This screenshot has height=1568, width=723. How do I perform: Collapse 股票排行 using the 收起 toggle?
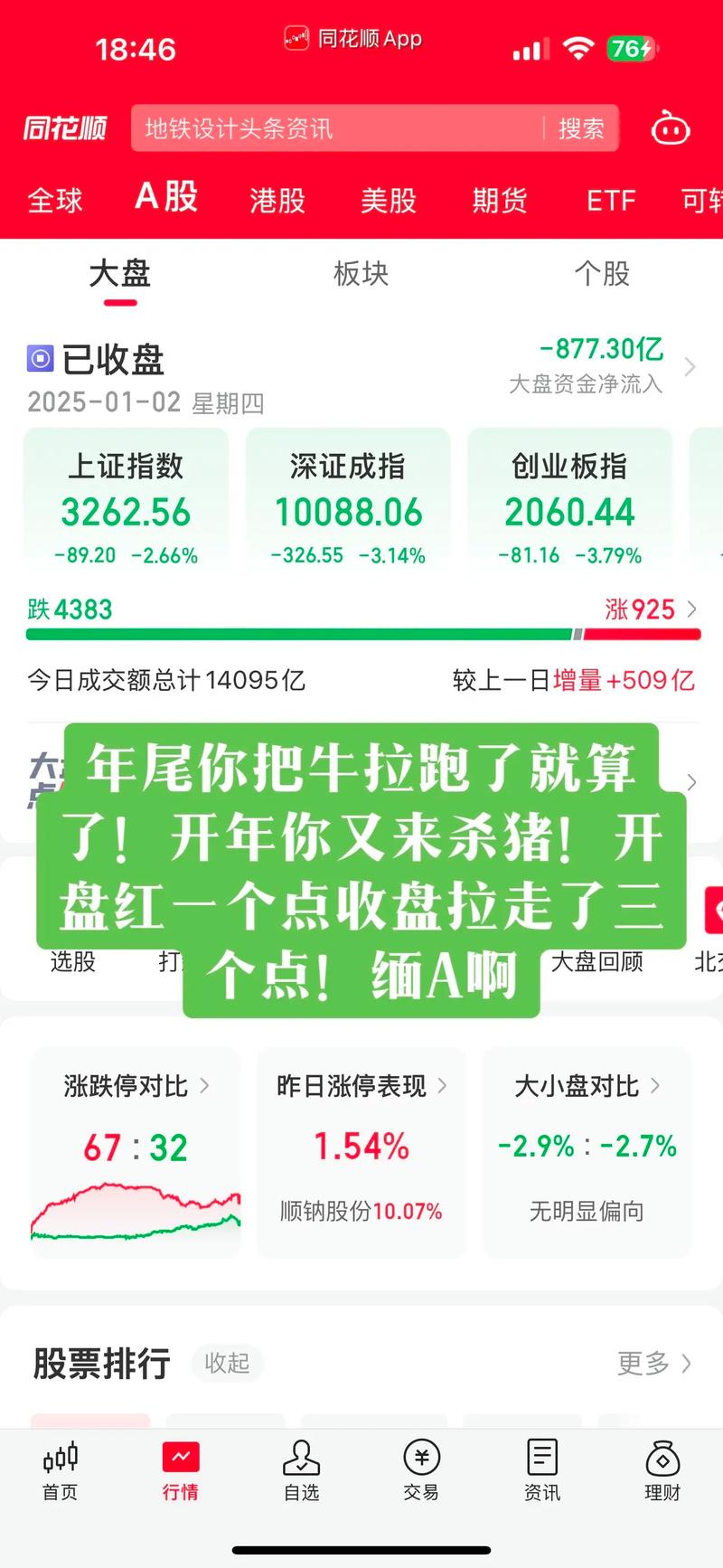point(227,1365)
